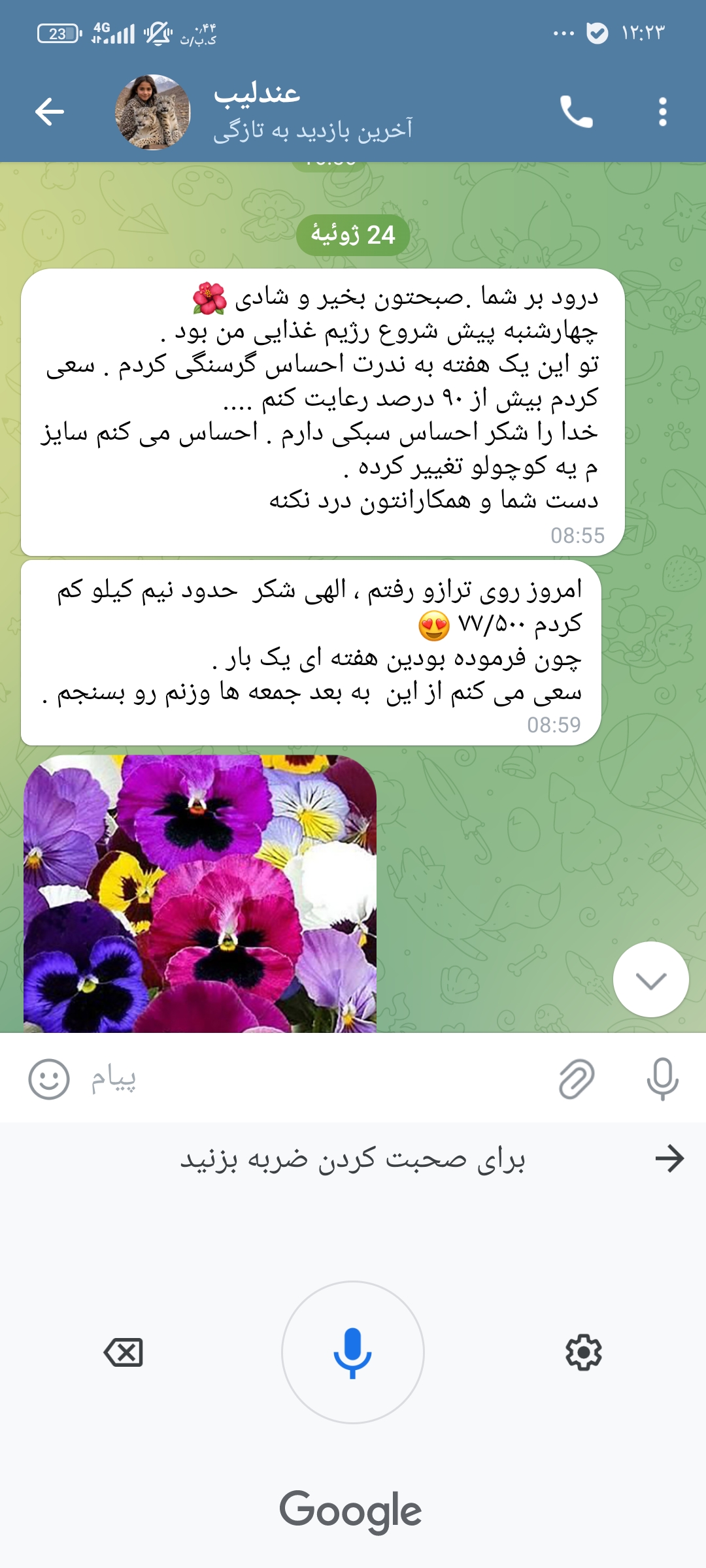This screenshot has width=706, height=1568.
Task: Open the emoji picker
Action: (x=49, y=1079)
